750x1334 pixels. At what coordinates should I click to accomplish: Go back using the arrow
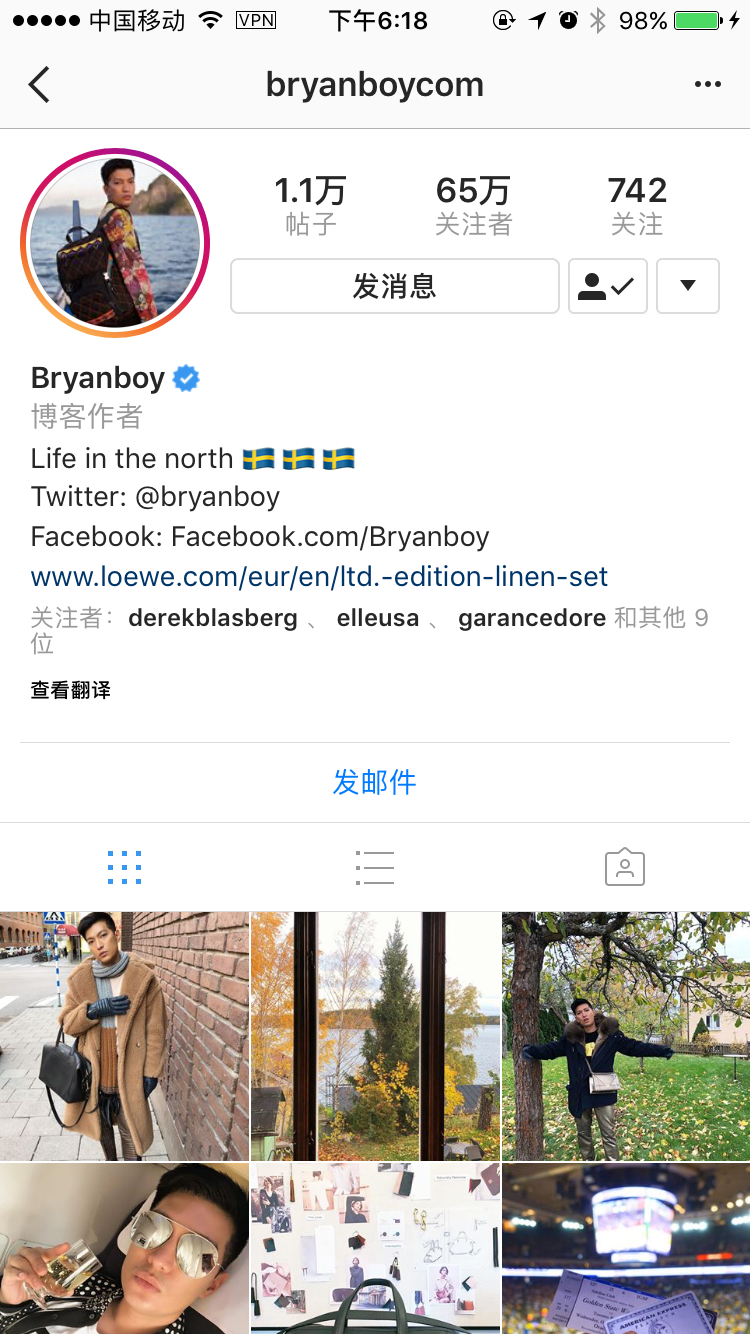(x=40, y=85)
